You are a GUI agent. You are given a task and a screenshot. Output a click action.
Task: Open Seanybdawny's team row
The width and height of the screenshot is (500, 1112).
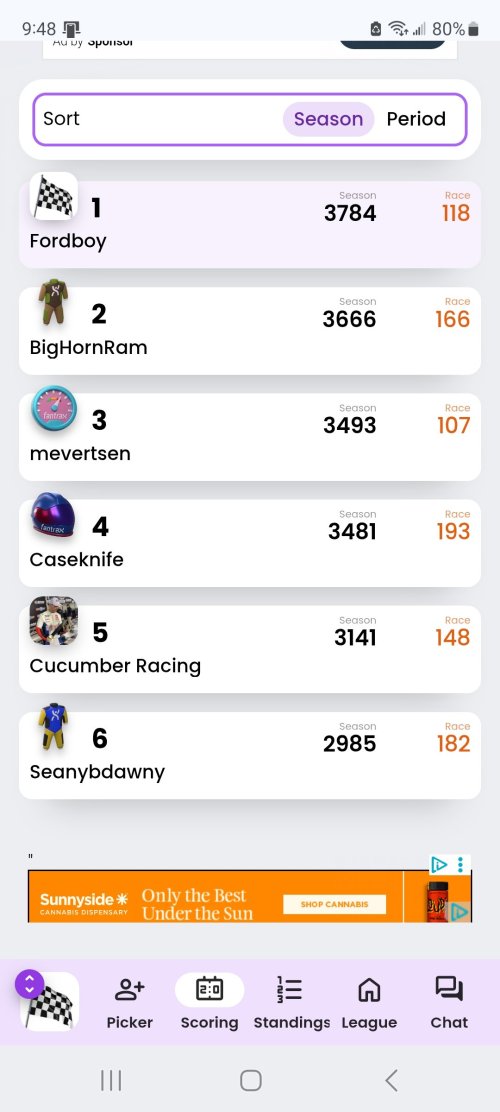click(x=250, y=756)
